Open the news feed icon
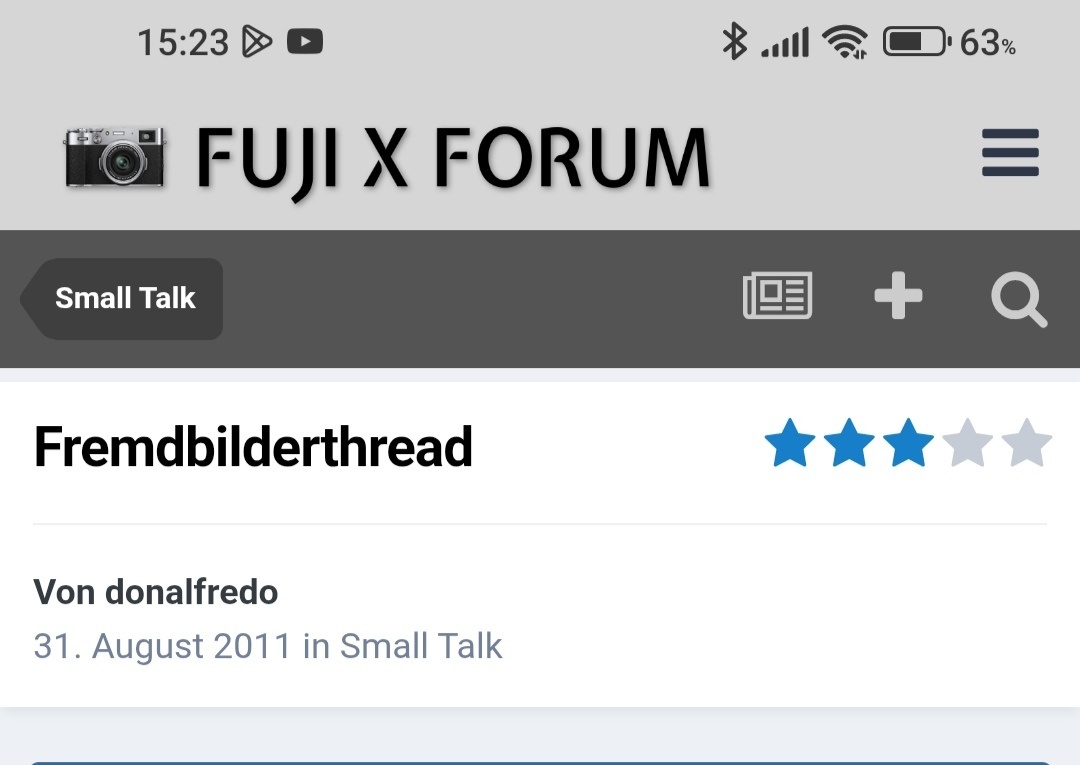 click(777, 297)
